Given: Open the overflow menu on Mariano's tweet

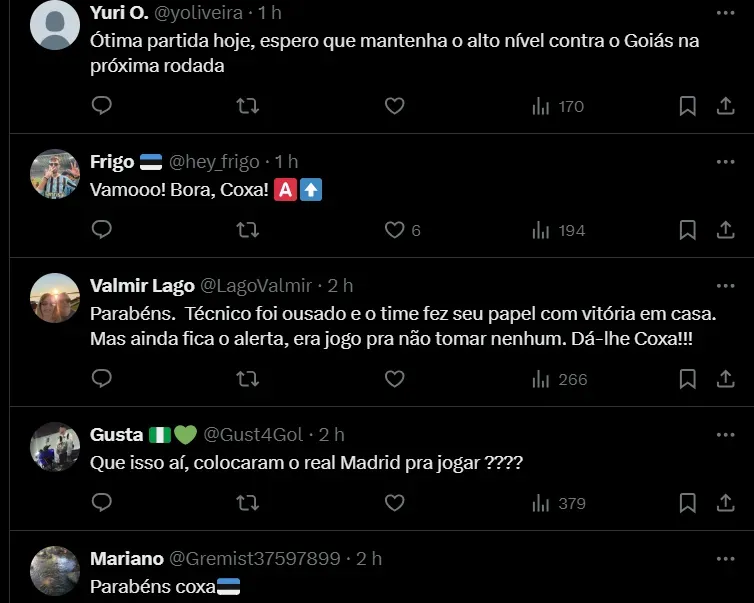Looking at the screenshot, I should click(725, 558).
